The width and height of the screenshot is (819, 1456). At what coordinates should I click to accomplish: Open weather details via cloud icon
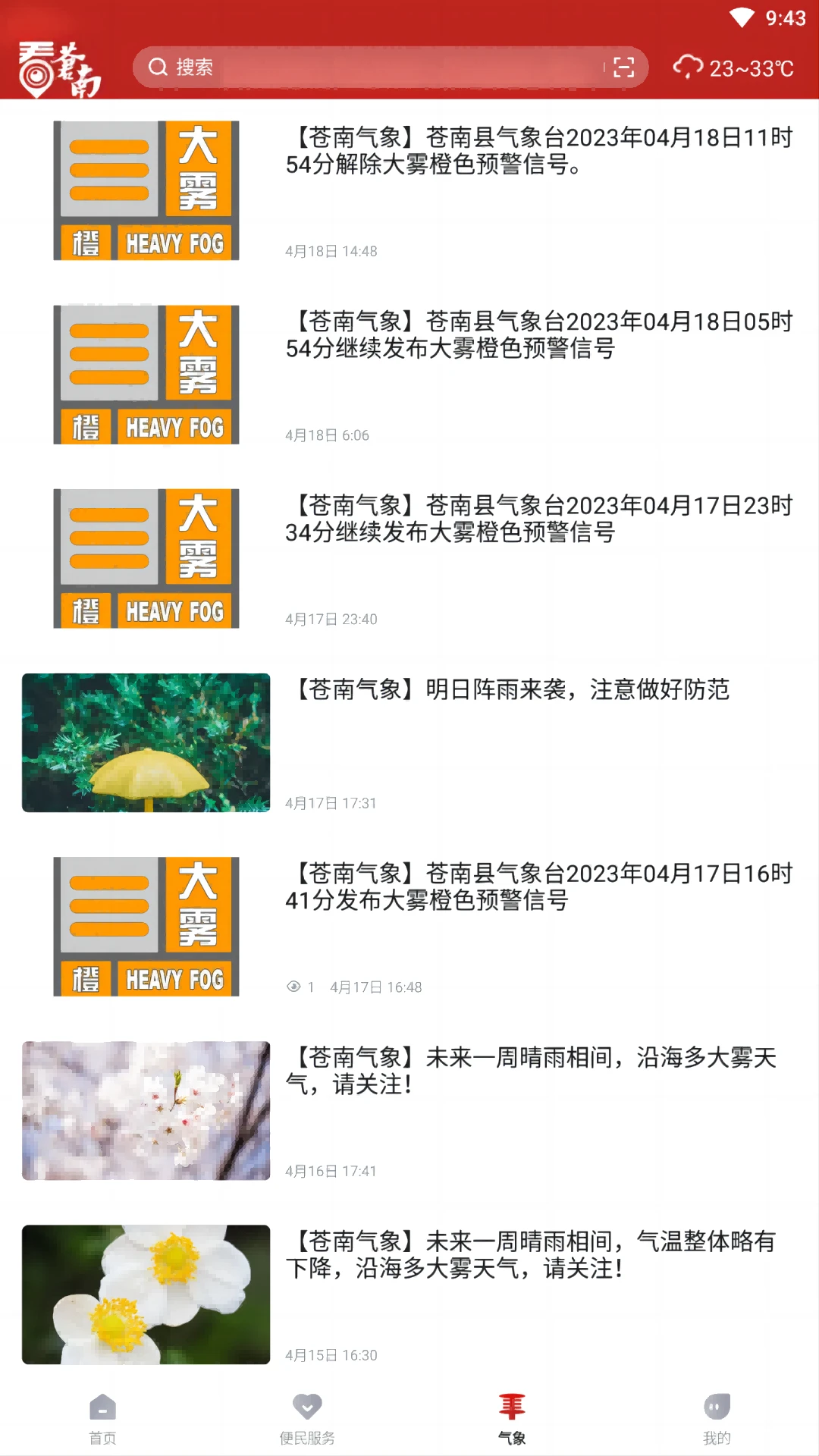pyautogui.click(x=689, y=67)
